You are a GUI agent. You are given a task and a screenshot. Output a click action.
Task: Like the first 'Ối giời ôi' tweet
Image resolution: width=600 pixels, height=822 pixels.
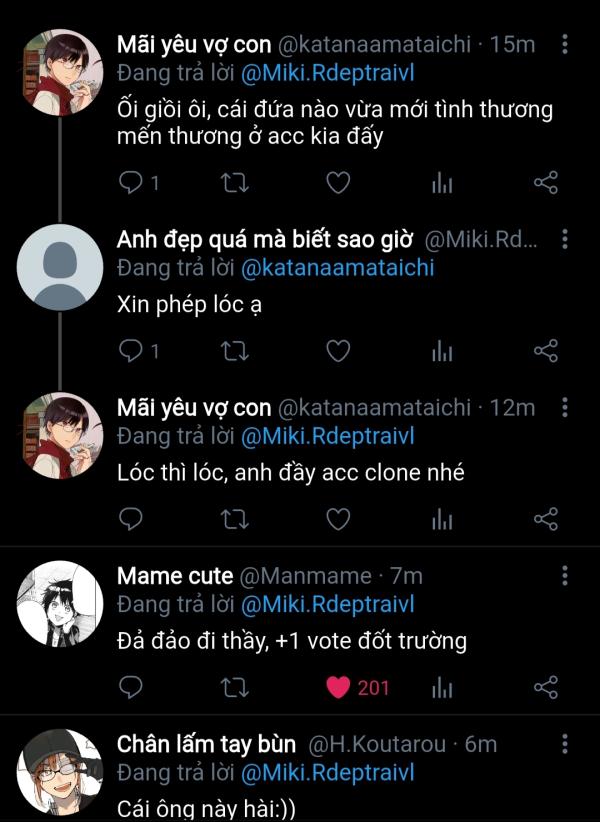pos(339,183)
